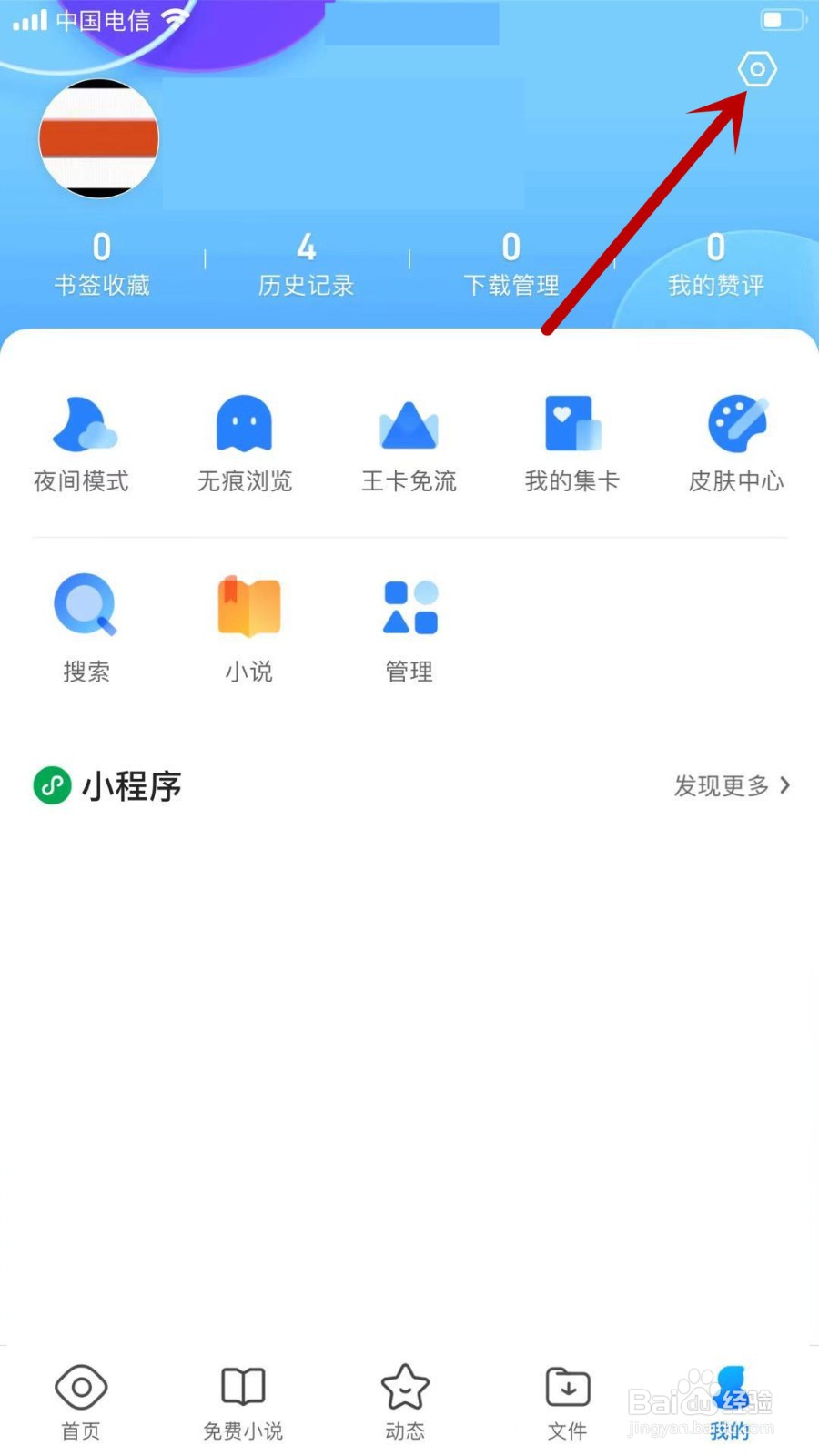
Task: Open settings via the gear icon
Action: (x=757, y=68)
